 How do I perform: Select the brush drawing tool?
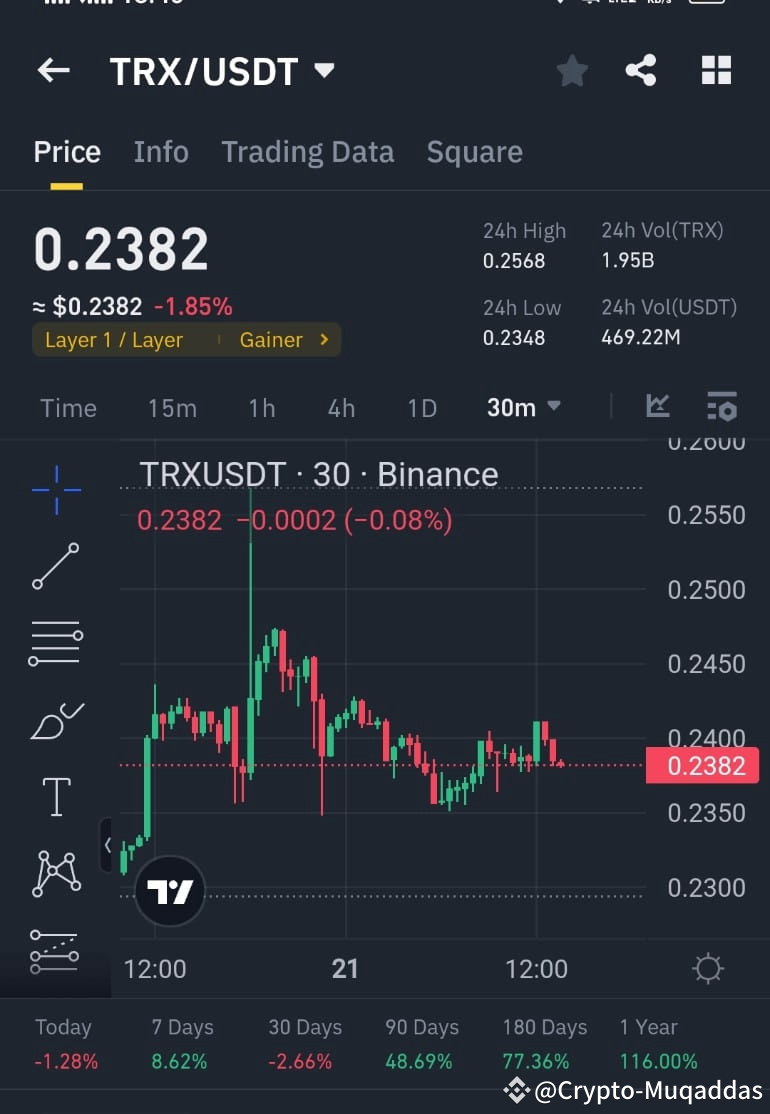pos(55,718)
